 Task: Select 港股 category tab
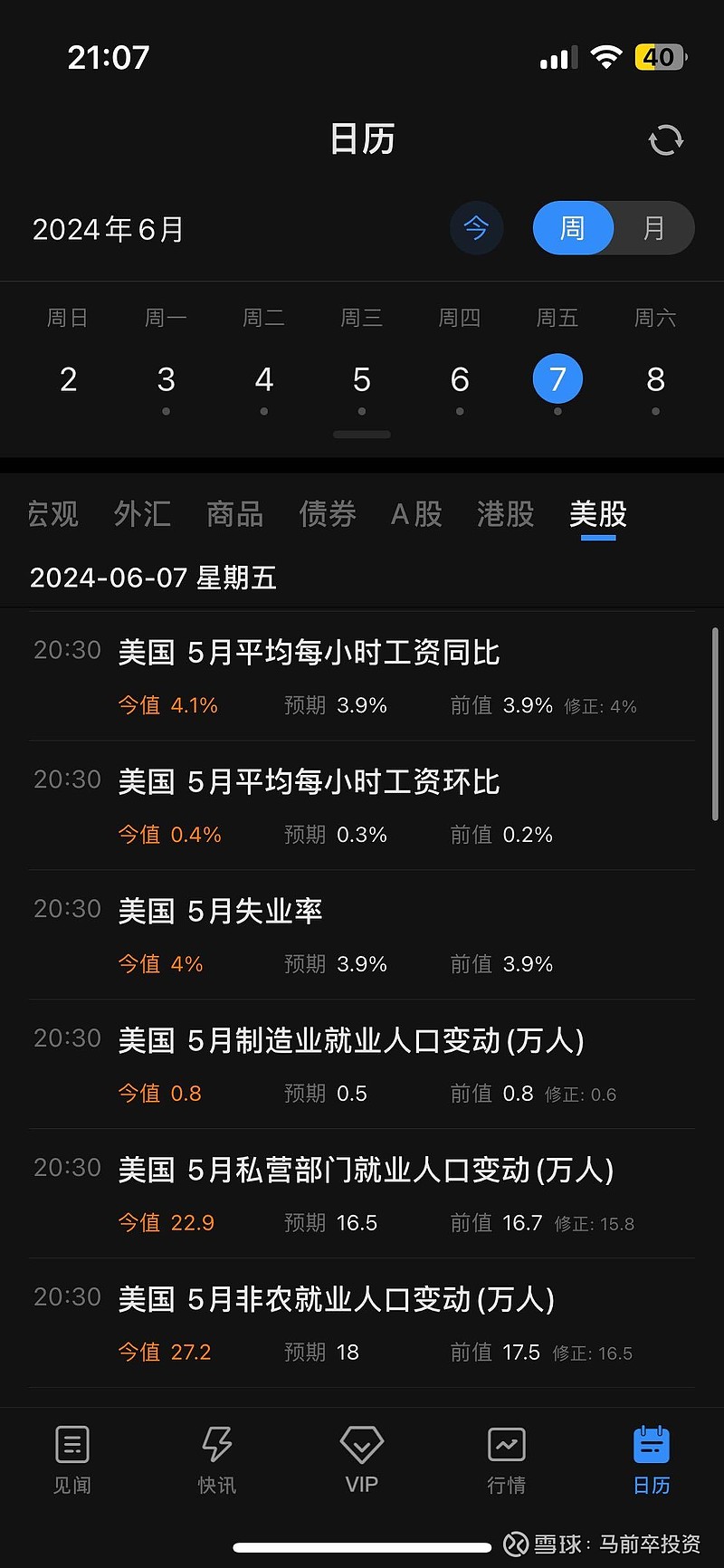pos(505,514)
